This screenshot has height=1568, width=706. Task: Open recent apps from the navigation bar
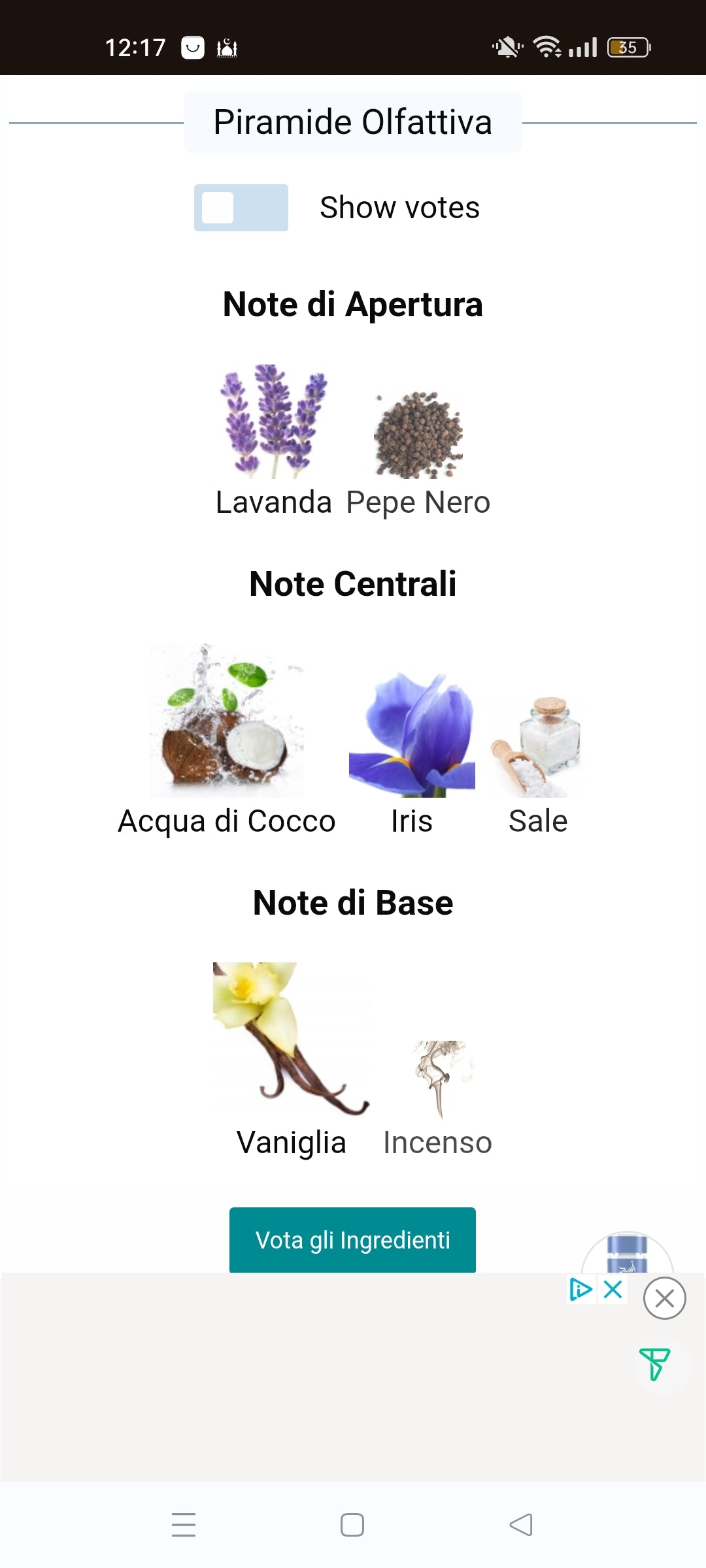click(184, 1524)
